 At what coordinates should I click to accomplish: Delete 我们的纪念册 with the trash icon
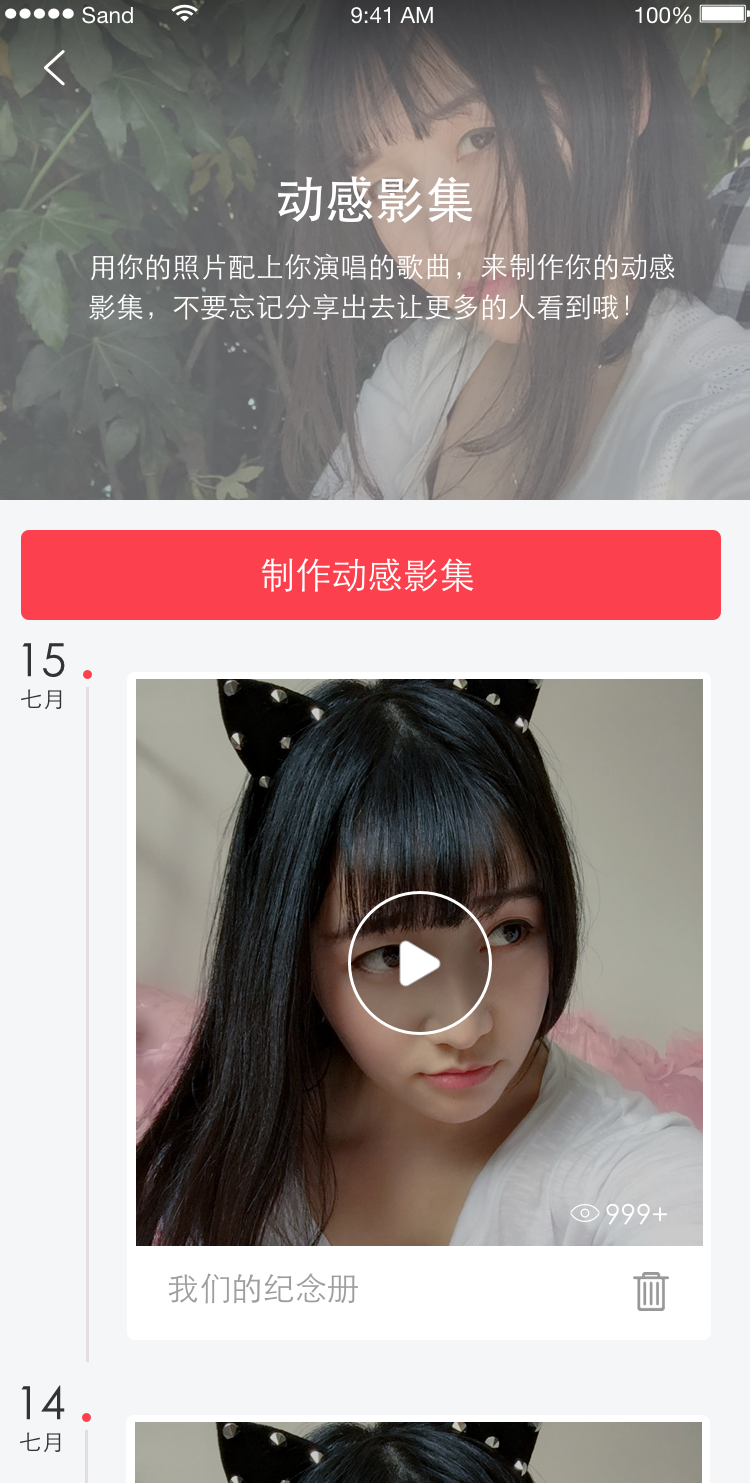tap(650, 1291)
